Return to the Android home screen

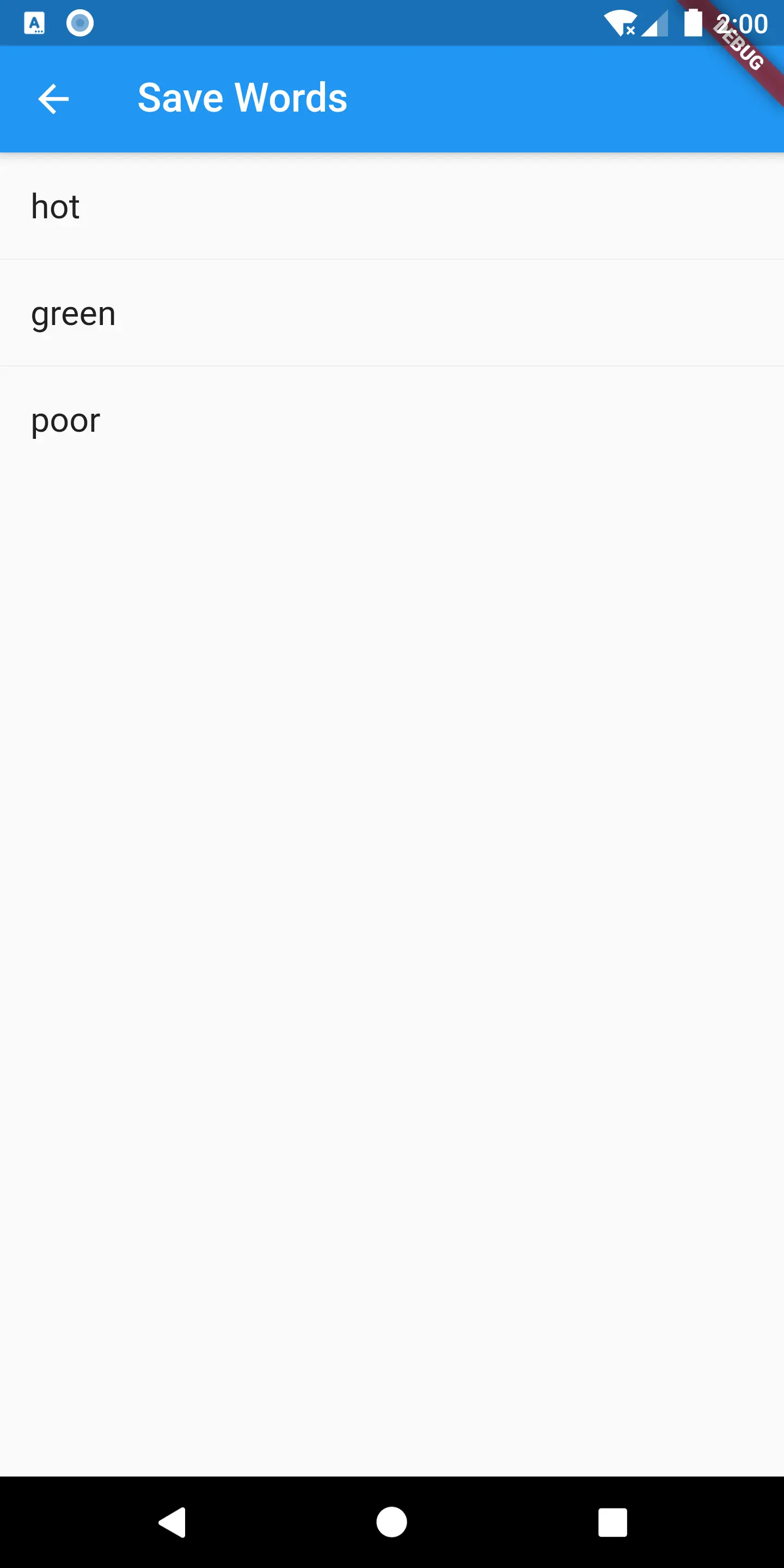click(x=391, y=1522)
